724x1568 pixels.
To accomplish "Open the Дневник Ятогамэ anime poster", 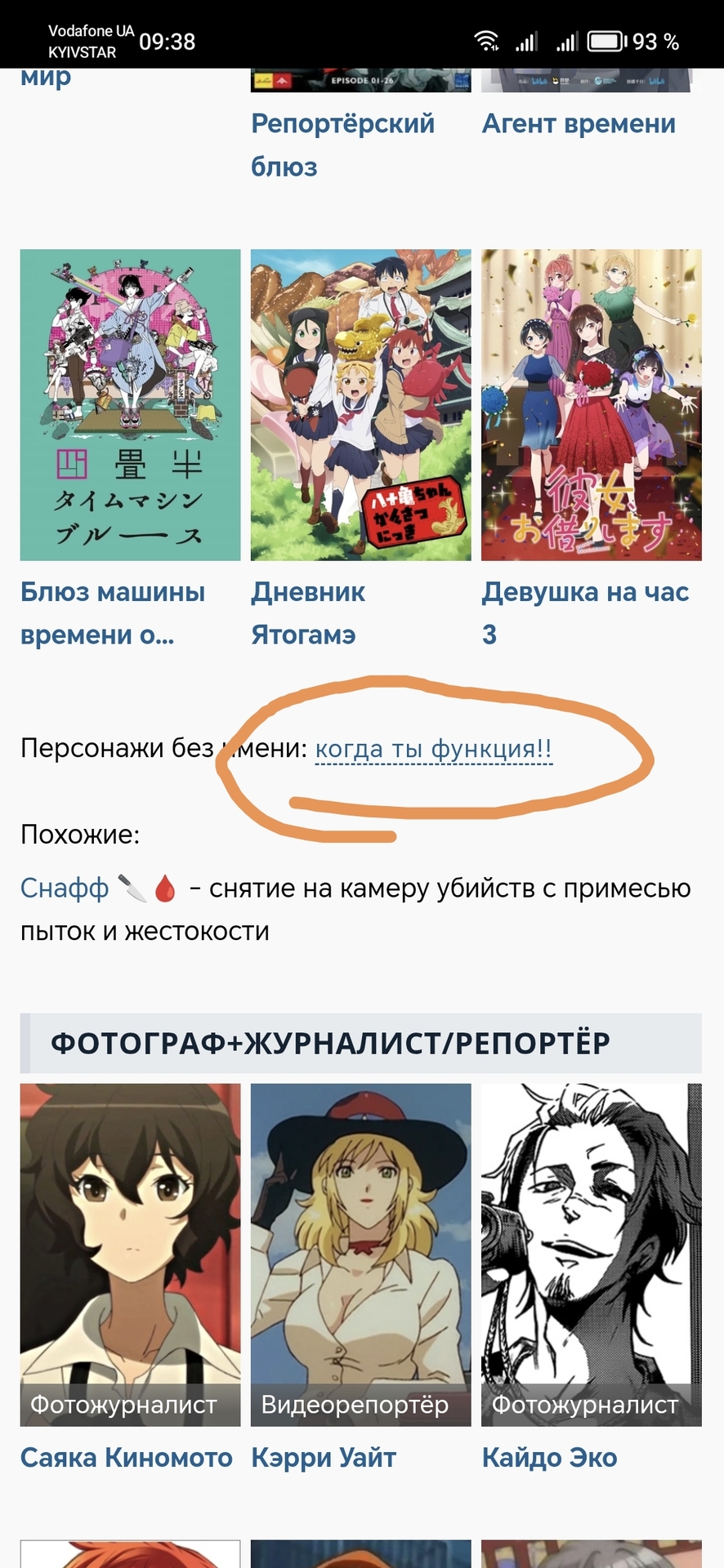I will (x=360, y=404).
